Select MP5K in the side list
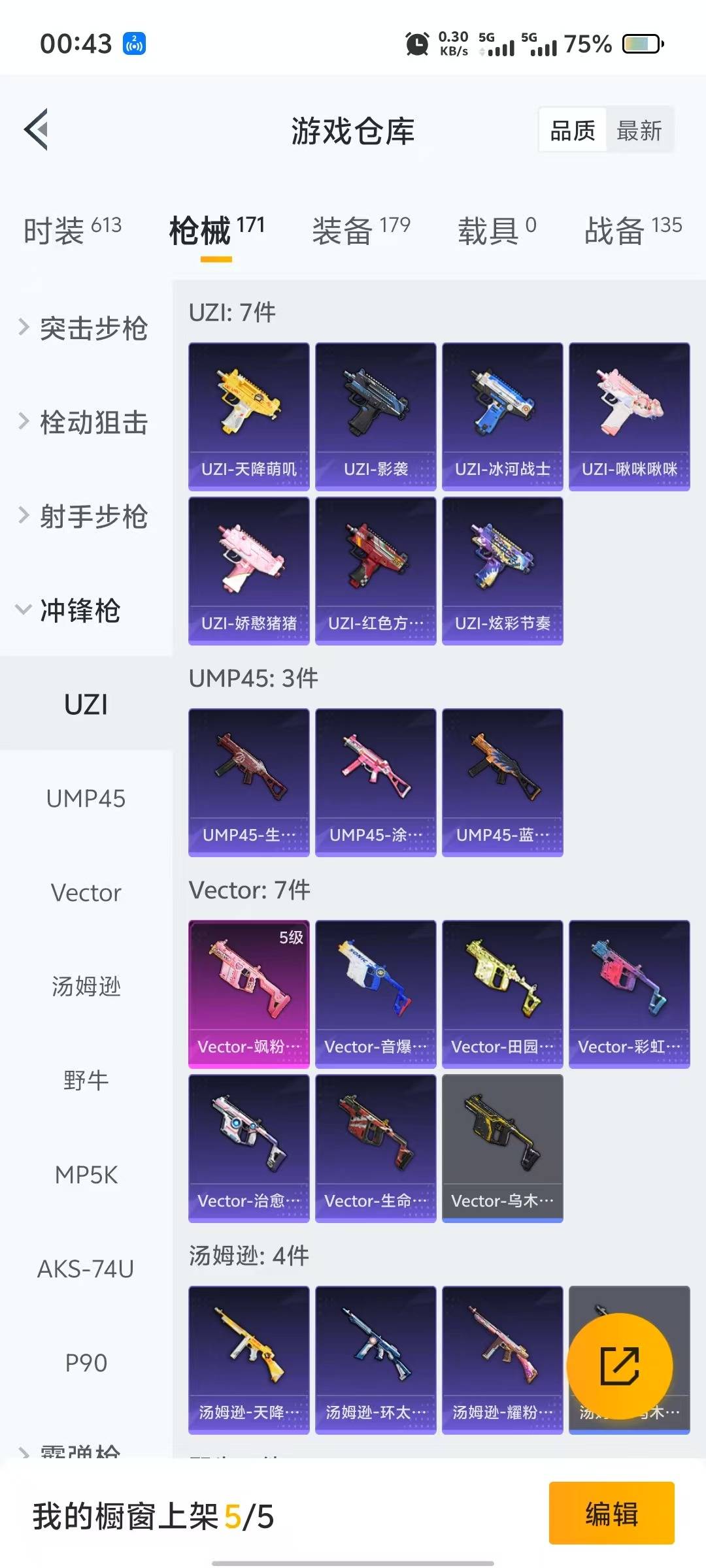This screenshot has width=706, height=1568. tap(86, 1175)
